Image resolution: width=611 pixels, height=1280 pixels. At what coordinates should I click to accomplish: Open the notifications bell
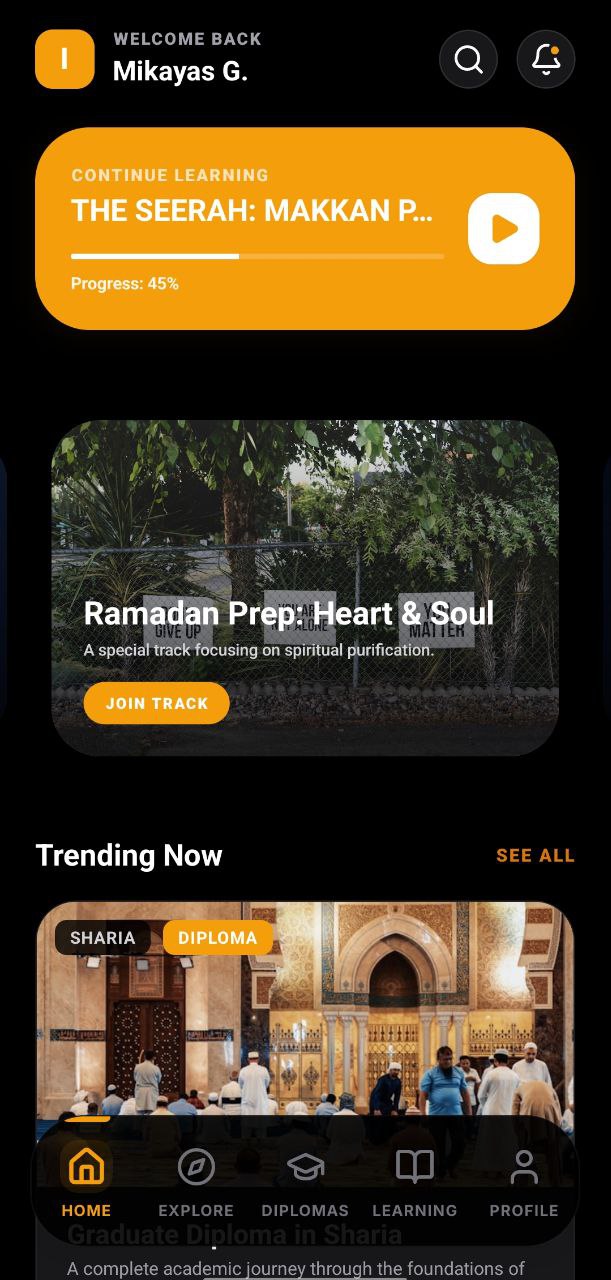[546, 60]
